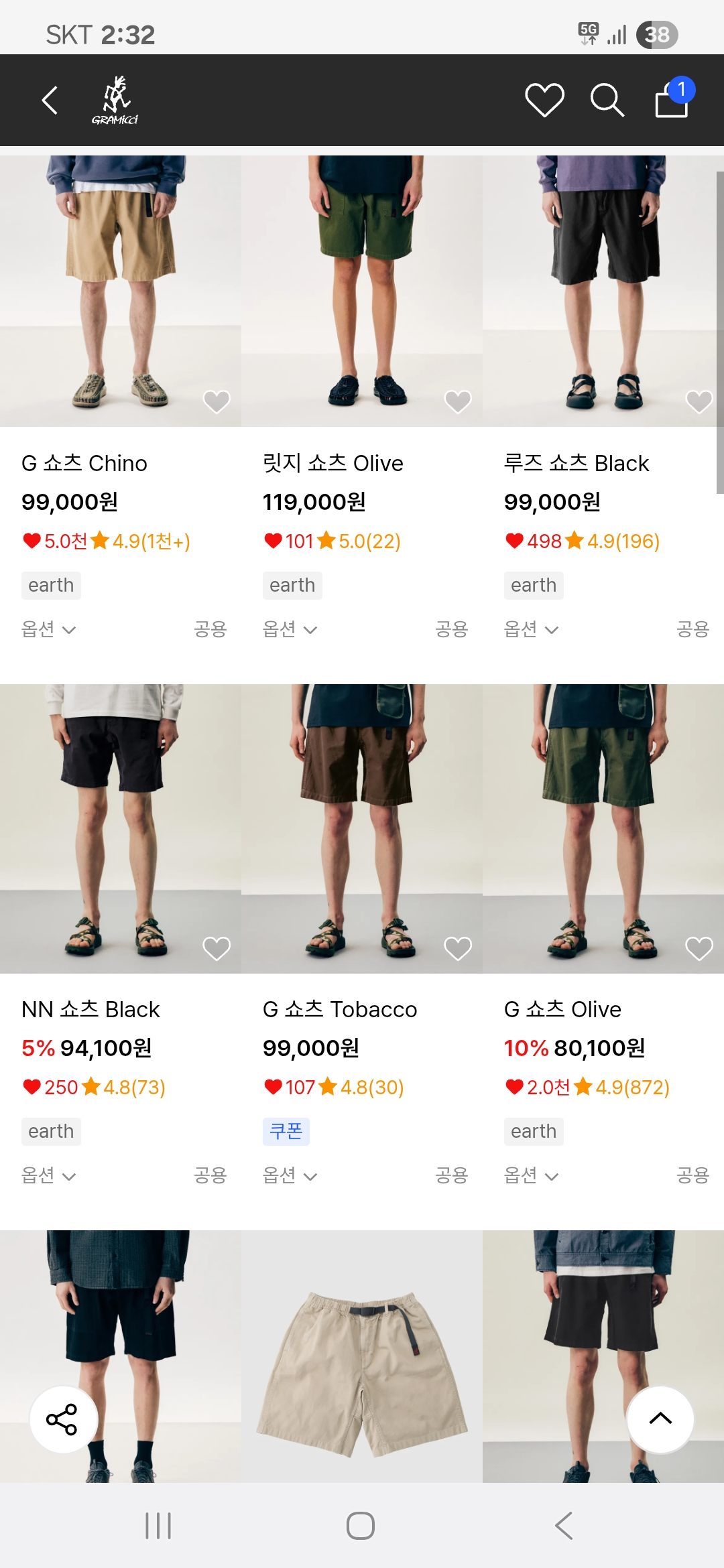724x1568 pixels.
Task: Open the Gramicci brand logo
Action: click(x=115, y=101)
